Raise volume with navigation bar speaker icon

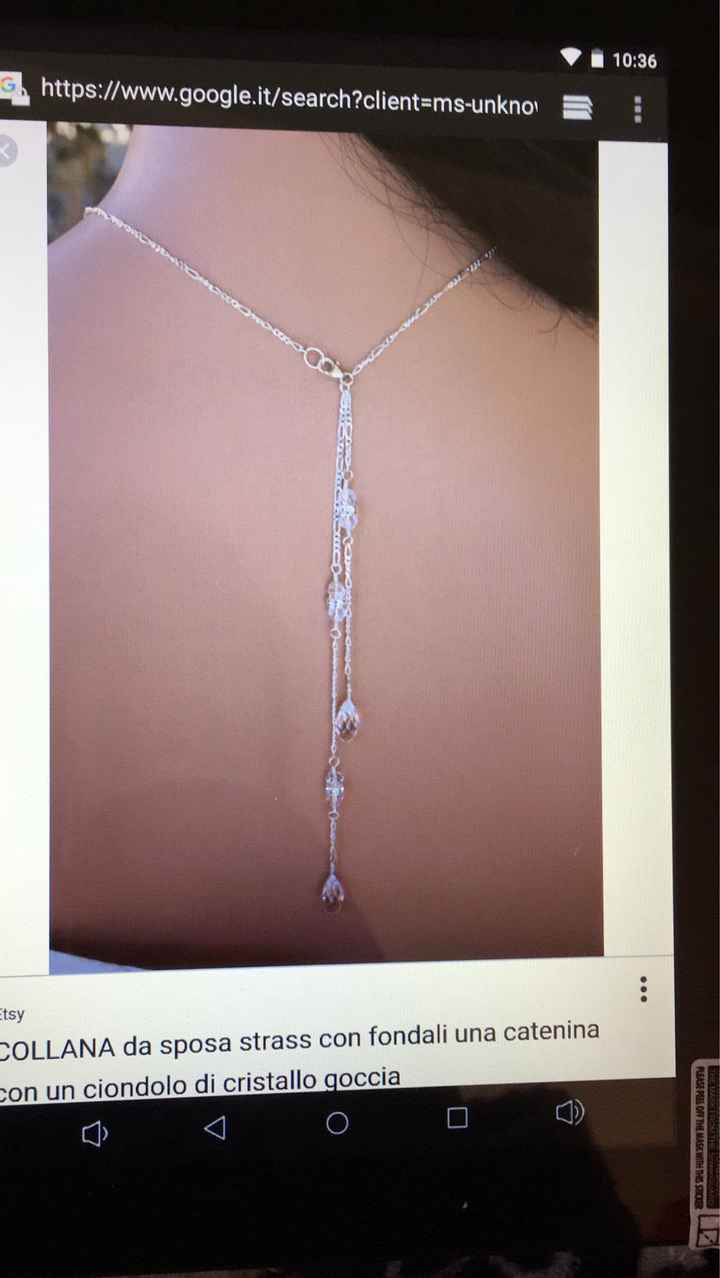(x=569, y=1112)
